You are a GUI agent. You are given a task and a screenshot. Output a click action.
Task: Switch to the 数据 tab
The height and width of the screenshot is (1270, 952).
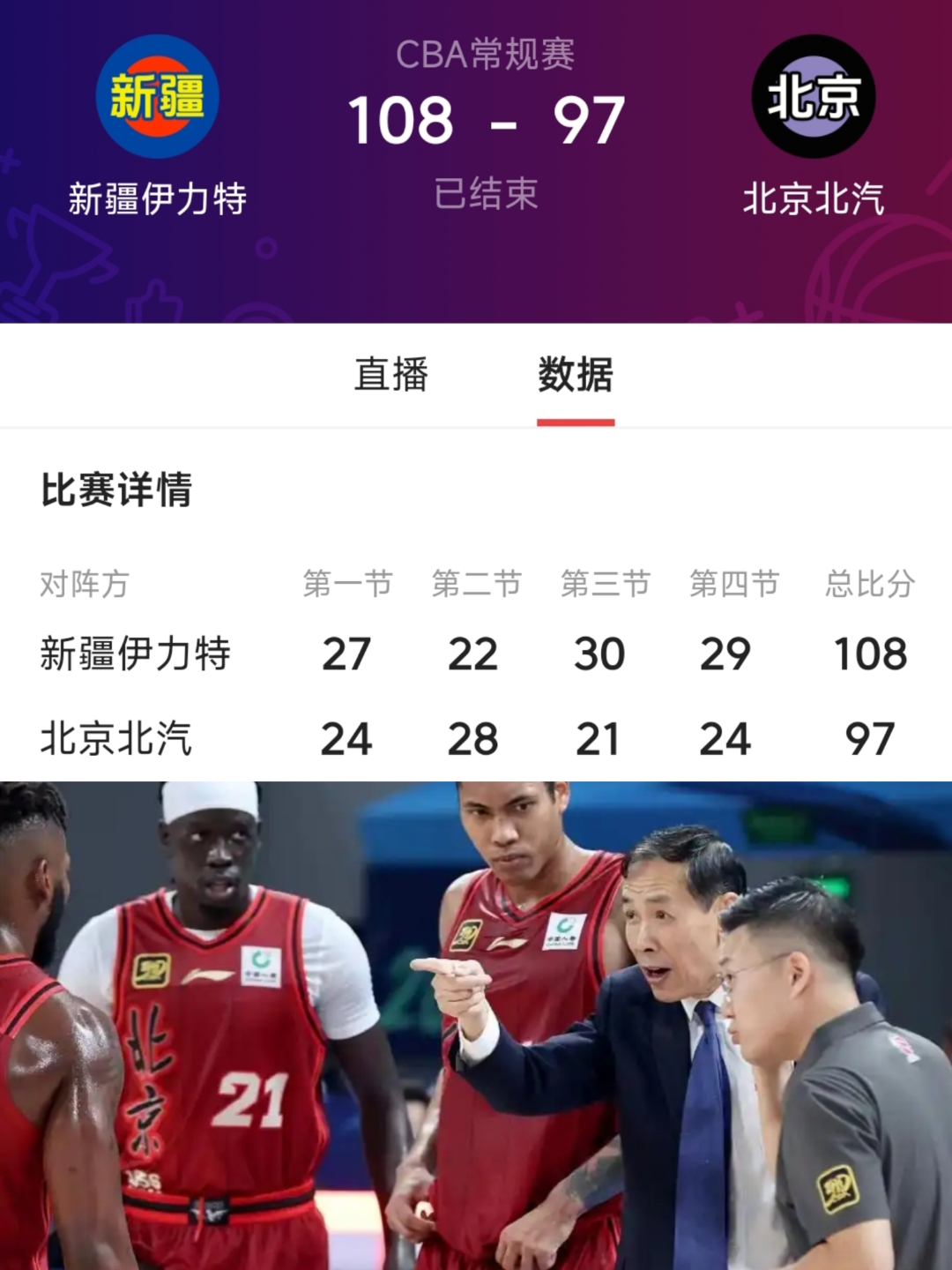coord(576,375)
